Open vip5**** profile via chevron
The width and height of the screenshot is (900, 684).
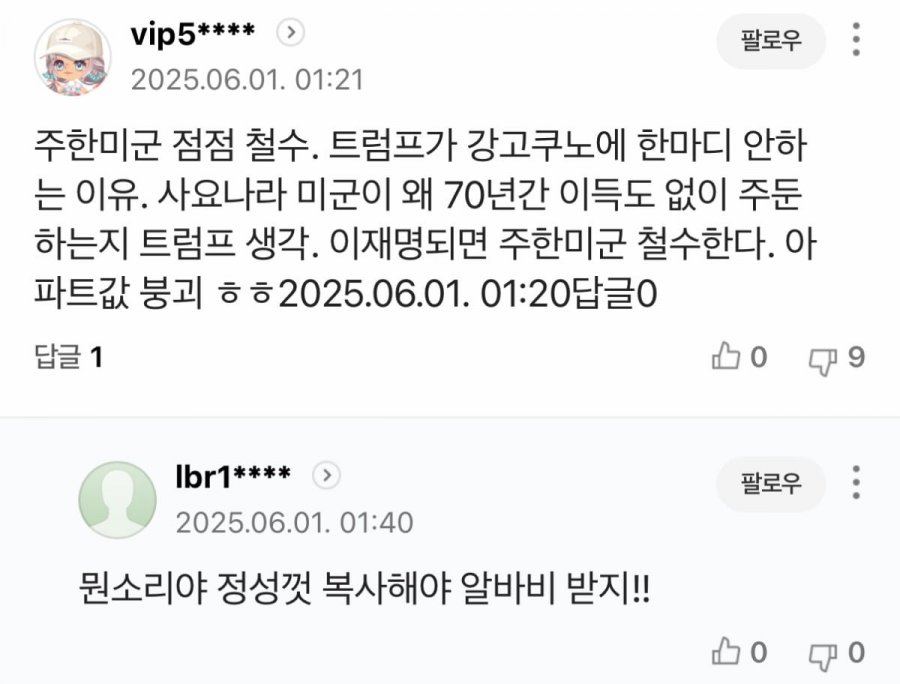(290, 33)
